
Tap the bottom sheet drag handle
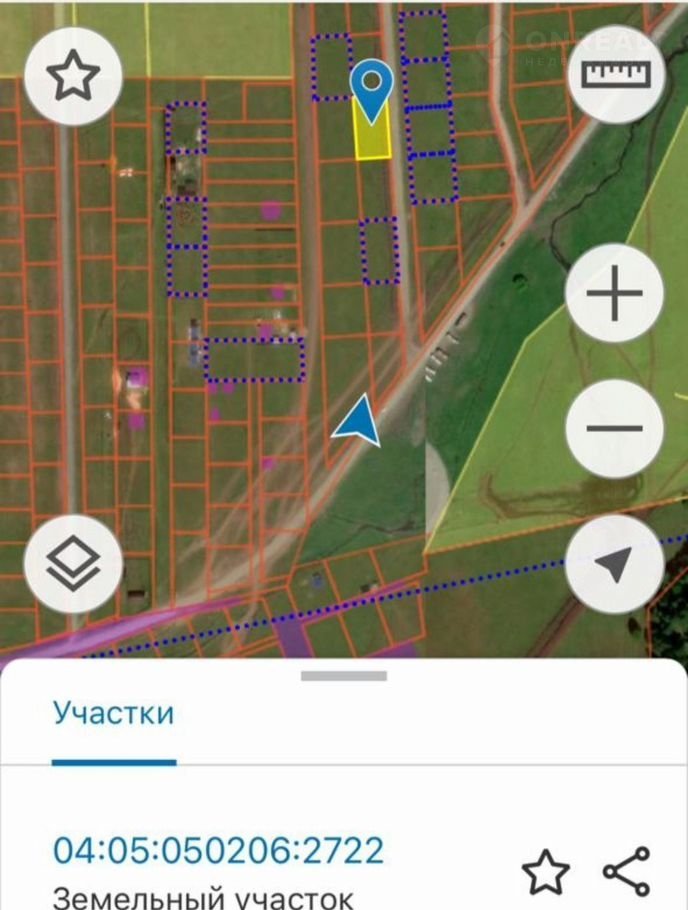pyautogui.click(x=344, y=677)
